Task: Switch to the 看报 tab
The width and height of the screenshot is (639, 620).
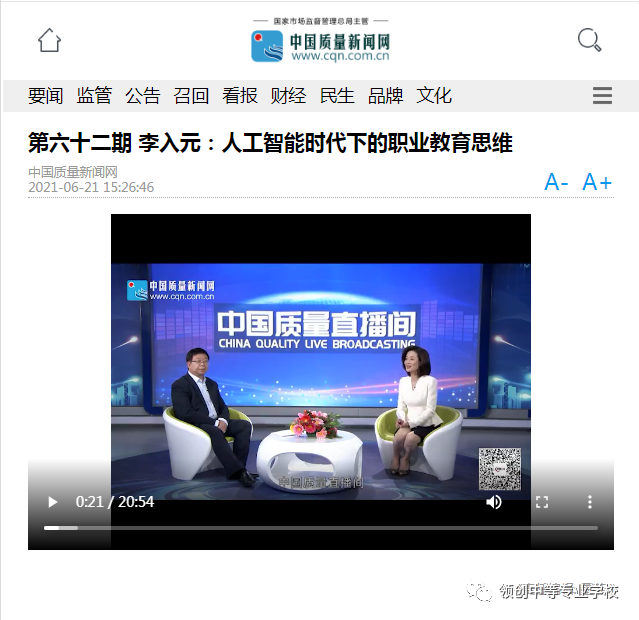Action: [x=240, y=96]
